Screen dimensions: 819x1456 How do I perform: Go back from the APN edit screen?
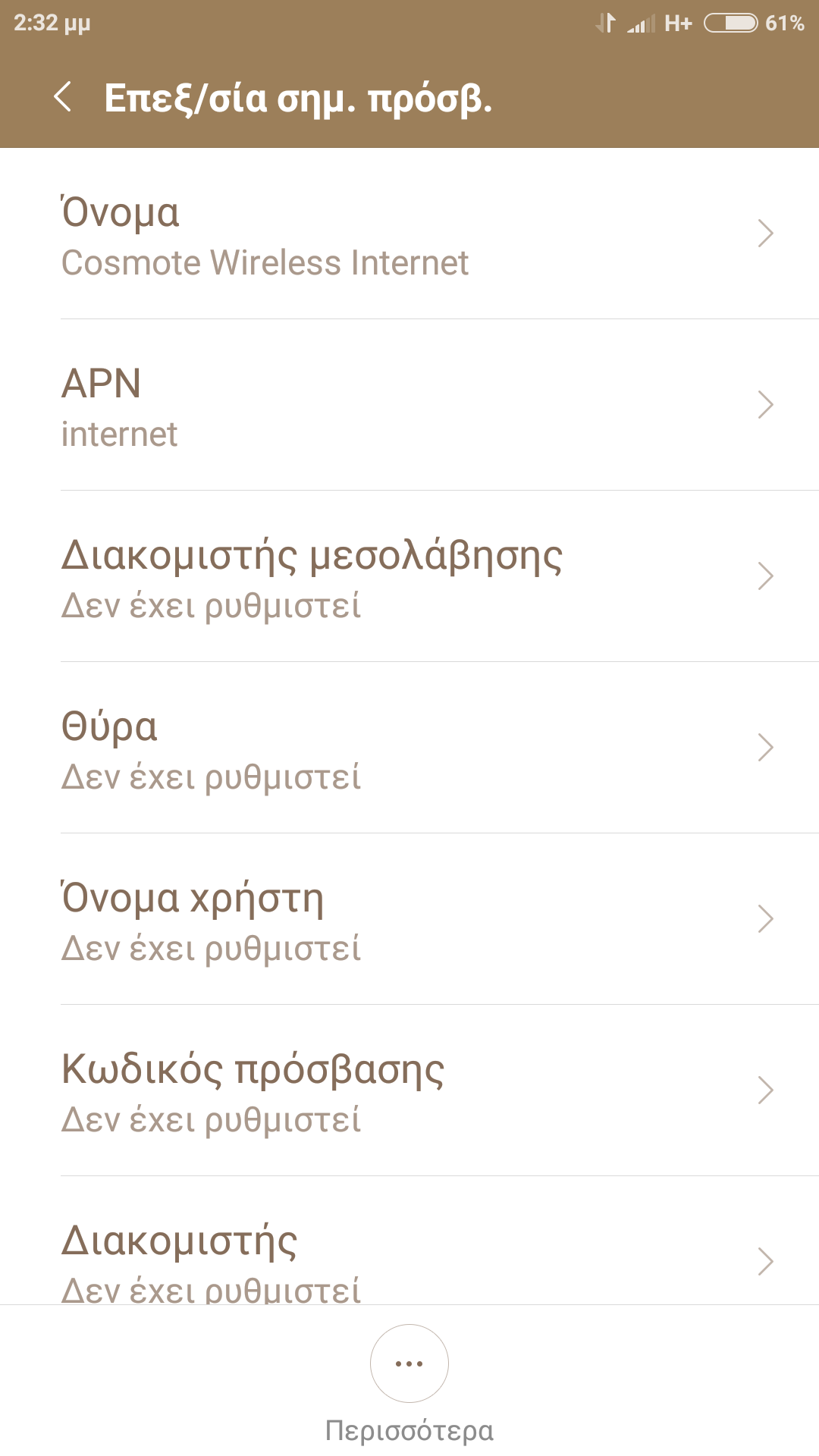tap(64, 97)
